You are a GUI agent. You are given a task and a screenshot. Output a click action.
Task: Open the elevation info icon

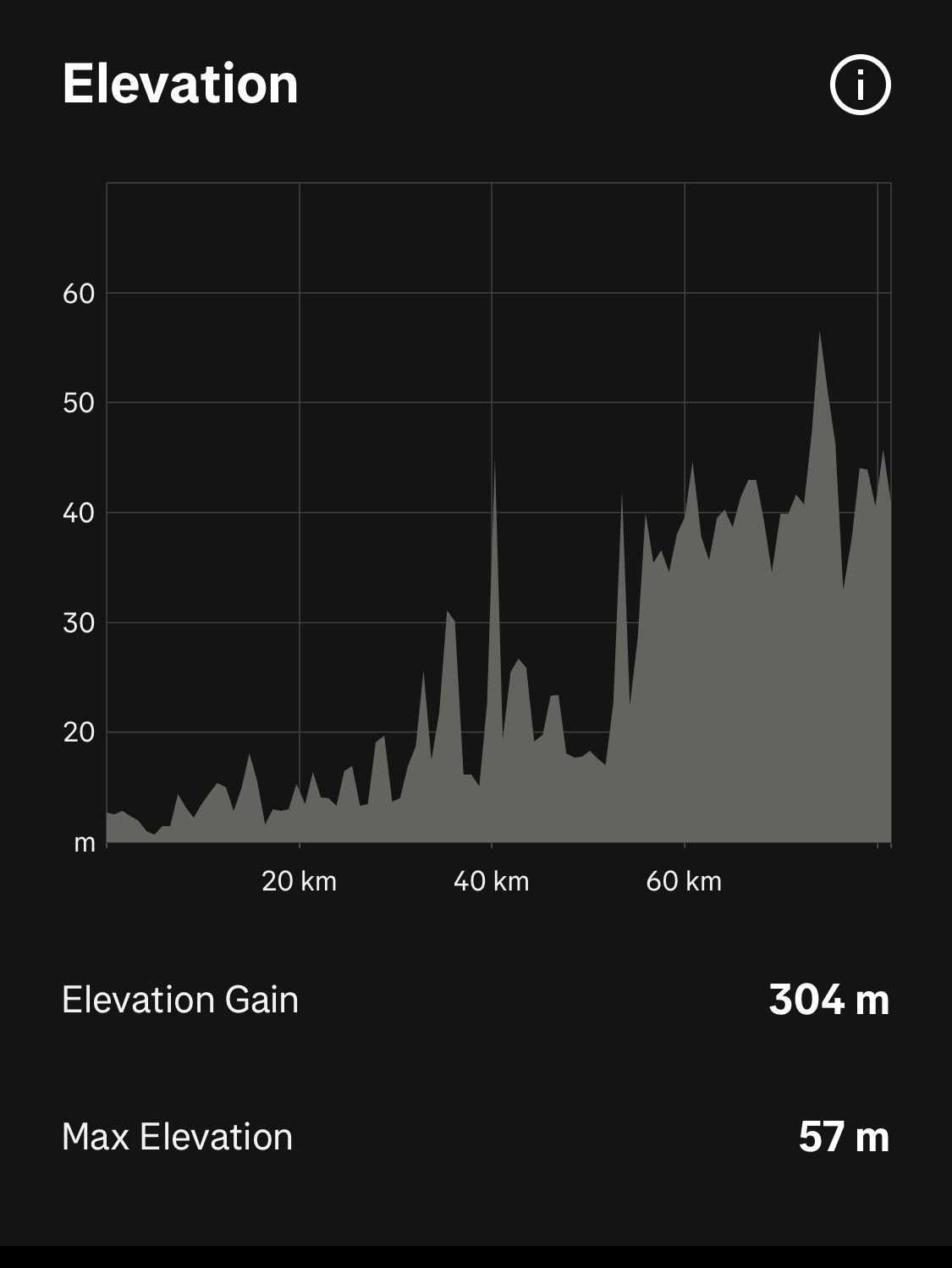(x=860, y=85)
